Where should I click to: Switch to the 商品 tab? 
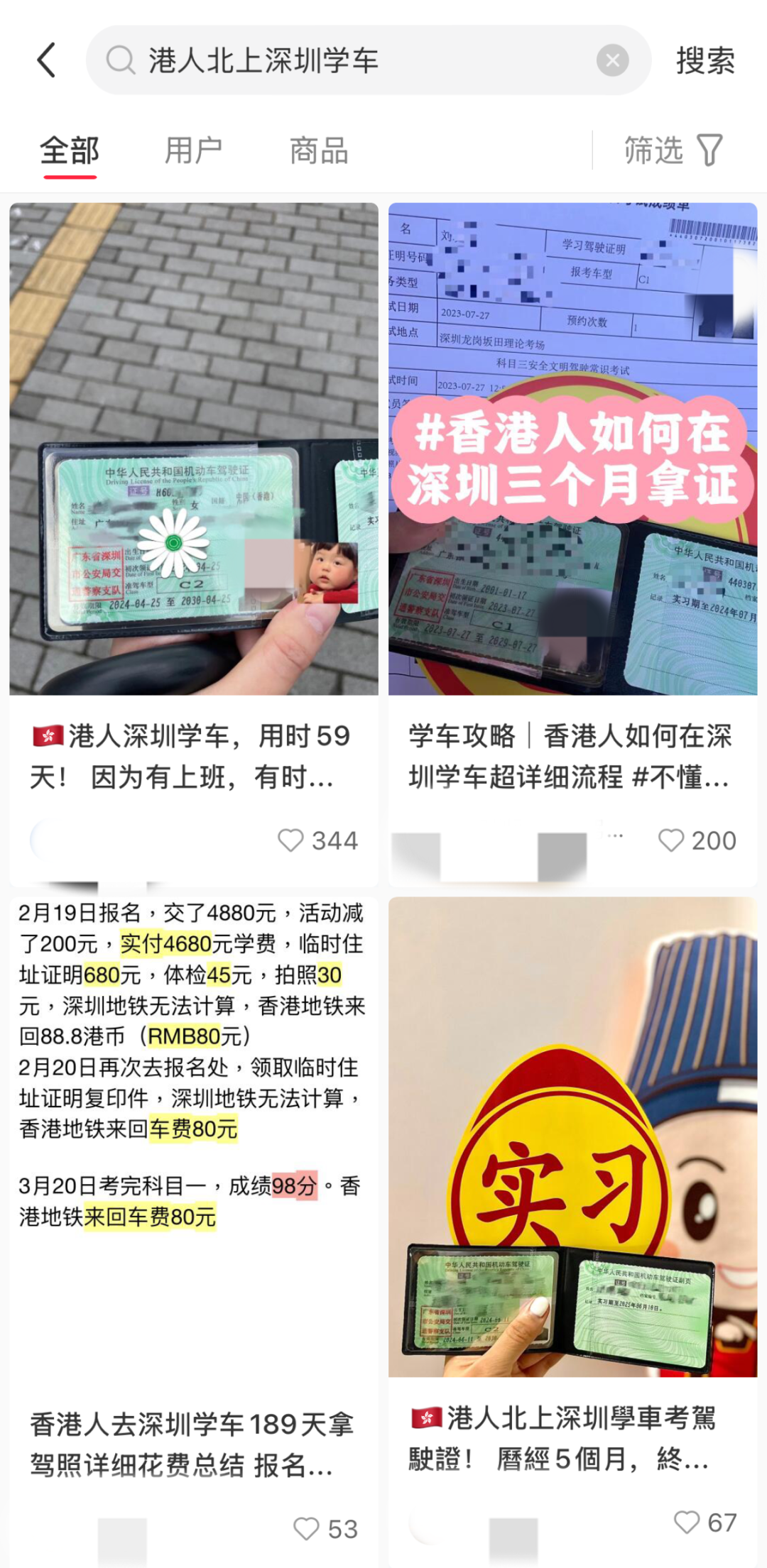click(319, 151)
